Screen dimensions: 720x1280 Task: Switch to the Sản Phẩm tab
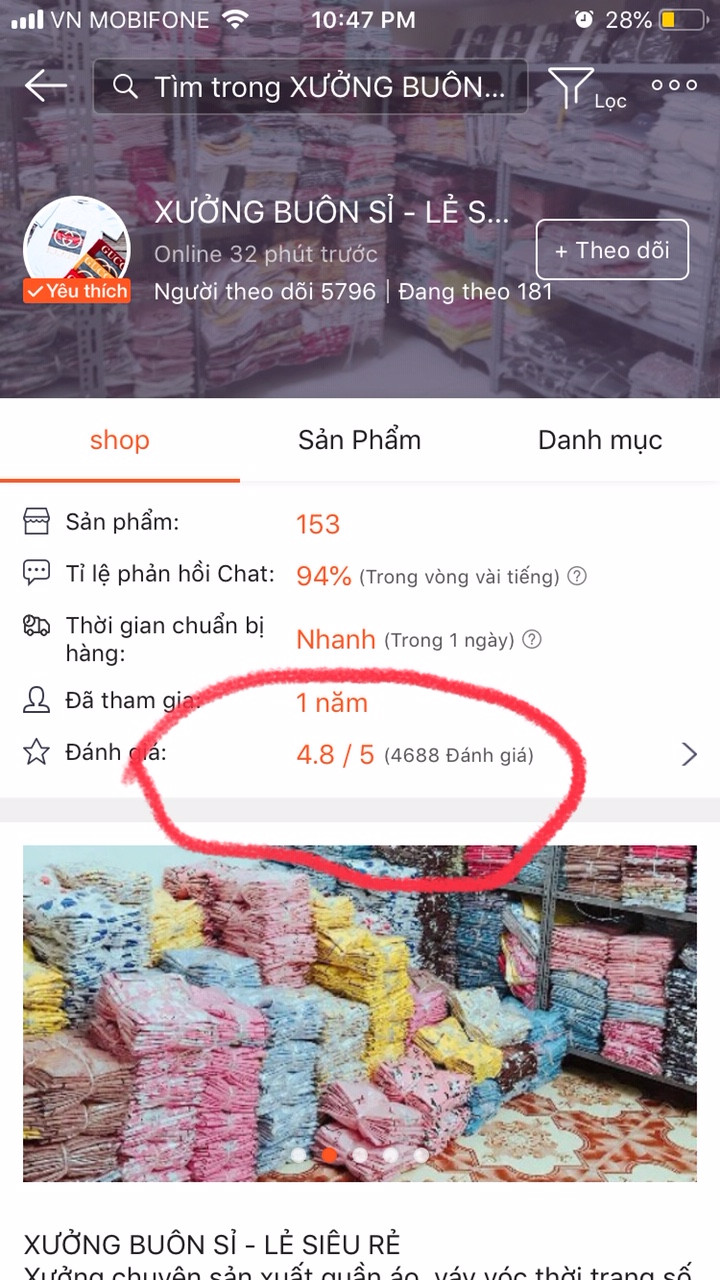click(359, 439)
